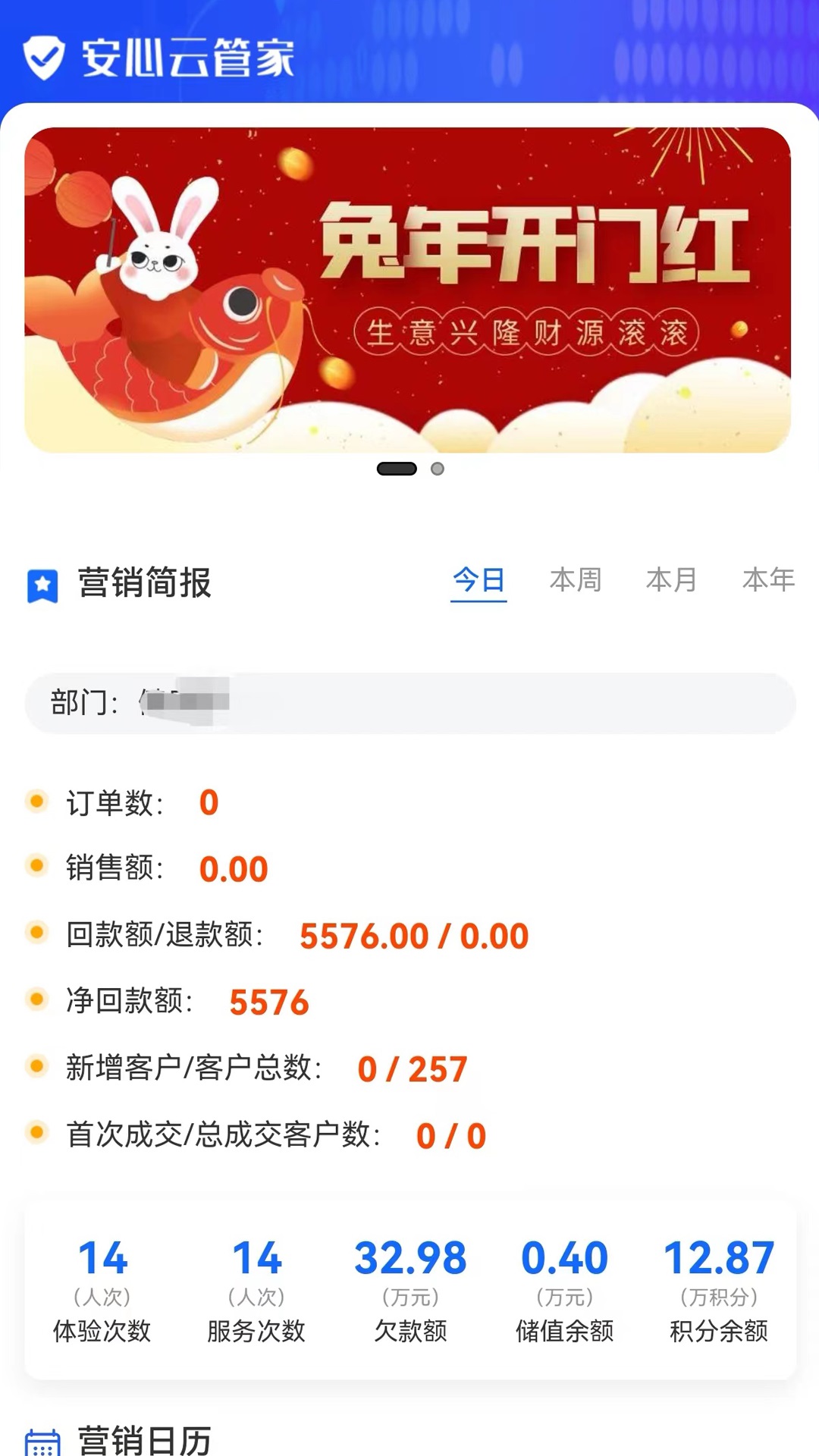Viewport: 819px width, 1456px height.
Task: Open the 服务次数 statistic
Action: tap(256, 1289)
